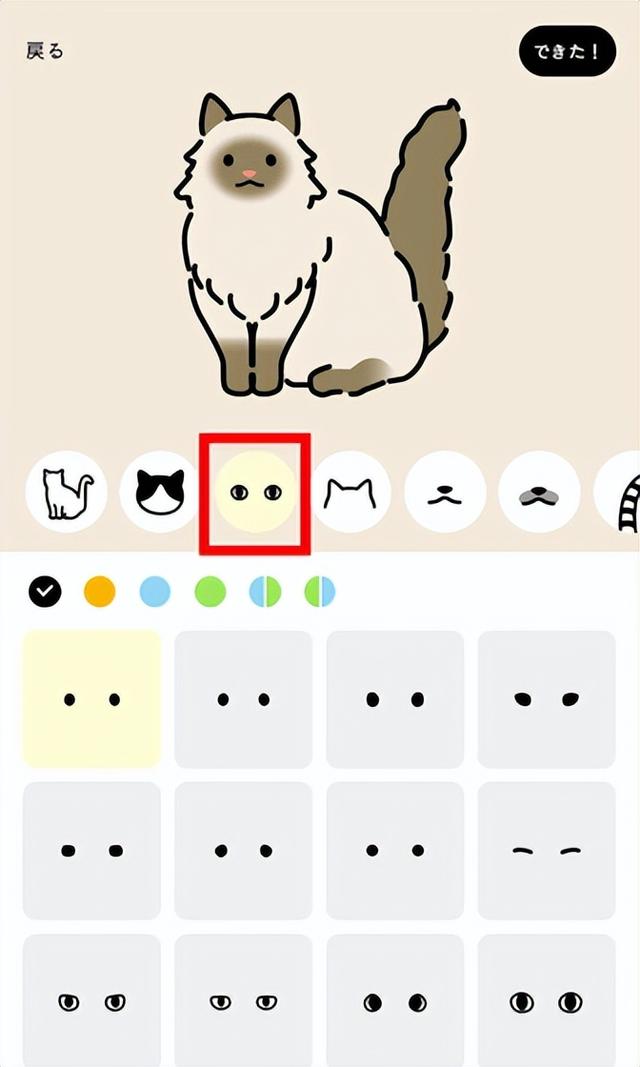Viewport: 640px width, 1067px height.
Task: Select the eyes category
Action: pos(256,492)
